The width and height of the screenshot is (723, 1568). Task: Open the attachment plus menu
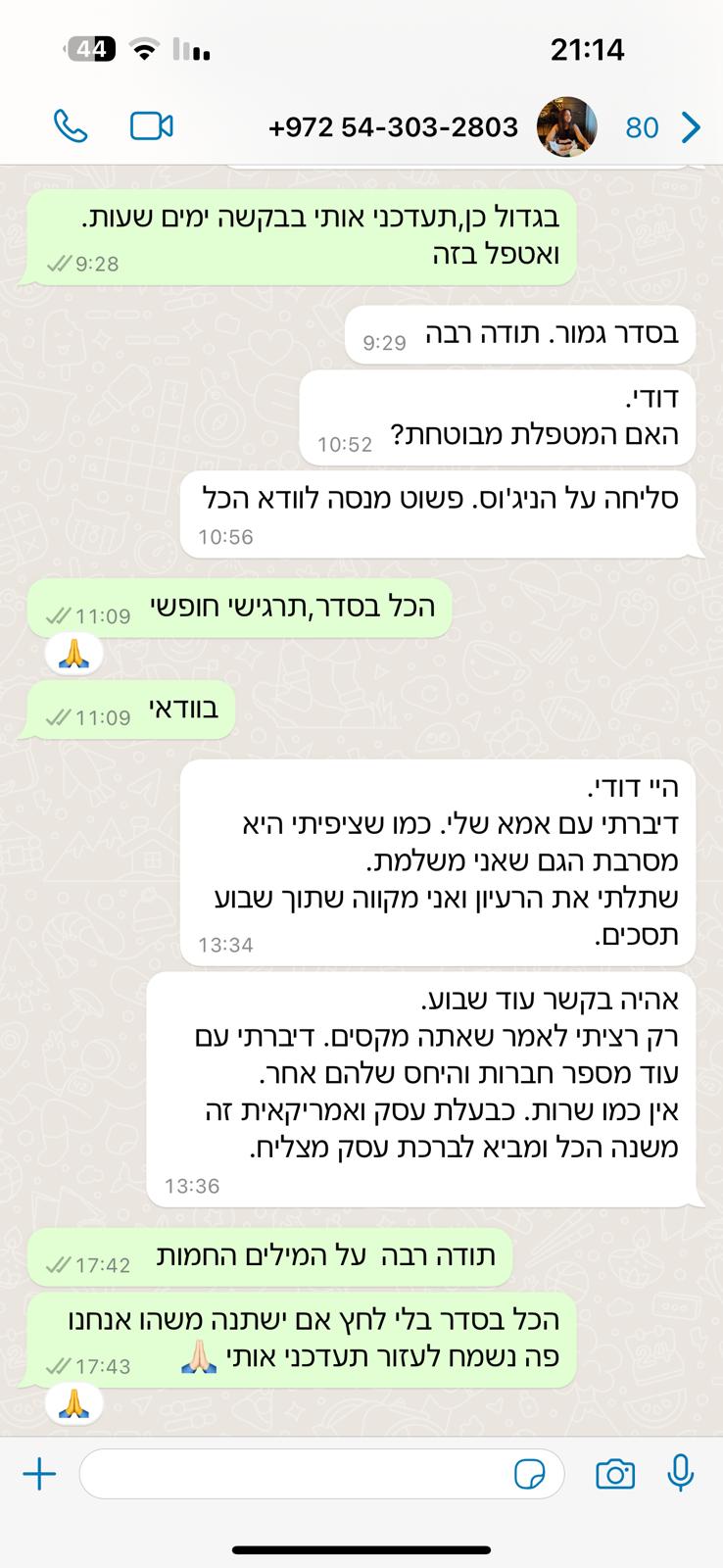pos(39,1473)
